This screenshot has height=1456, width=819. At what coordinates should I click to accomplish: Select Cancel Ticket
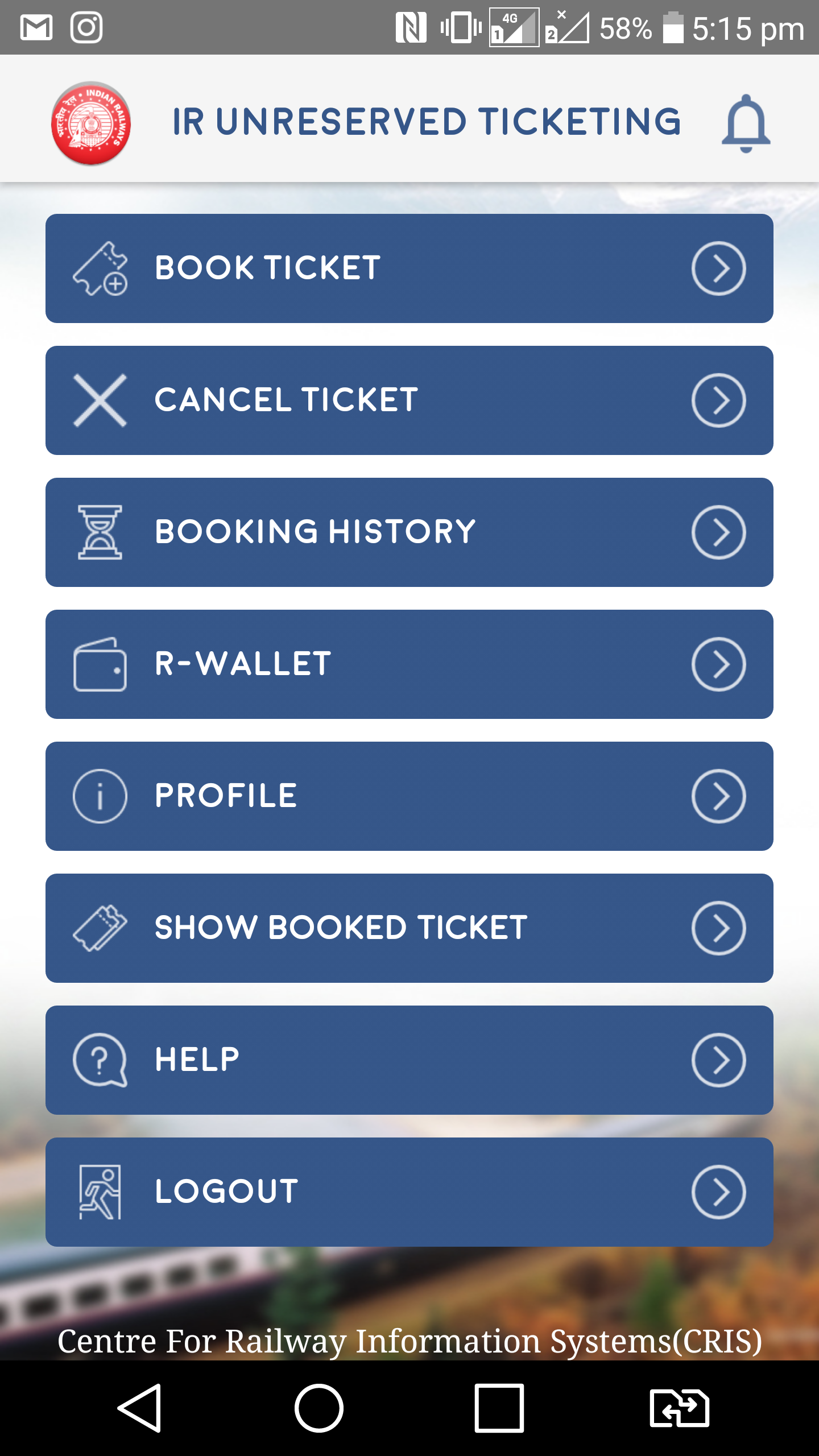pyautogui.click(x=409, y=400)
